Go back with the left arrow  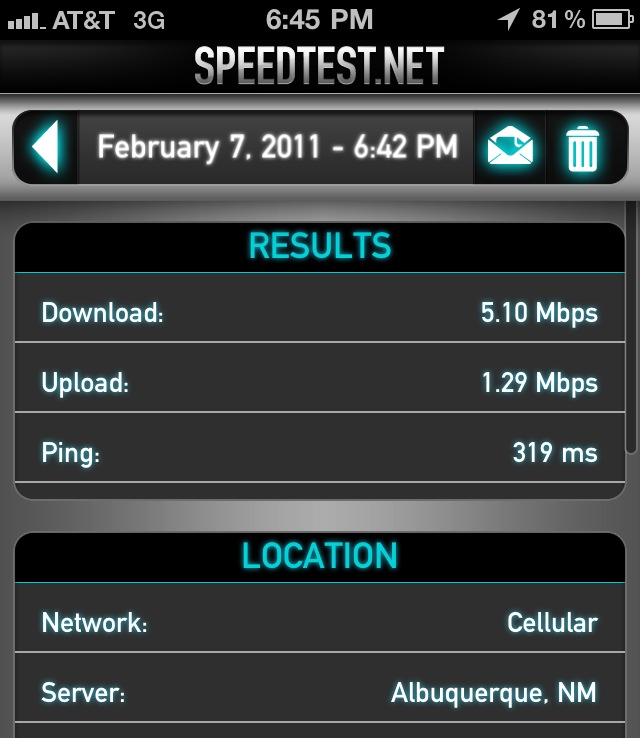46,148
